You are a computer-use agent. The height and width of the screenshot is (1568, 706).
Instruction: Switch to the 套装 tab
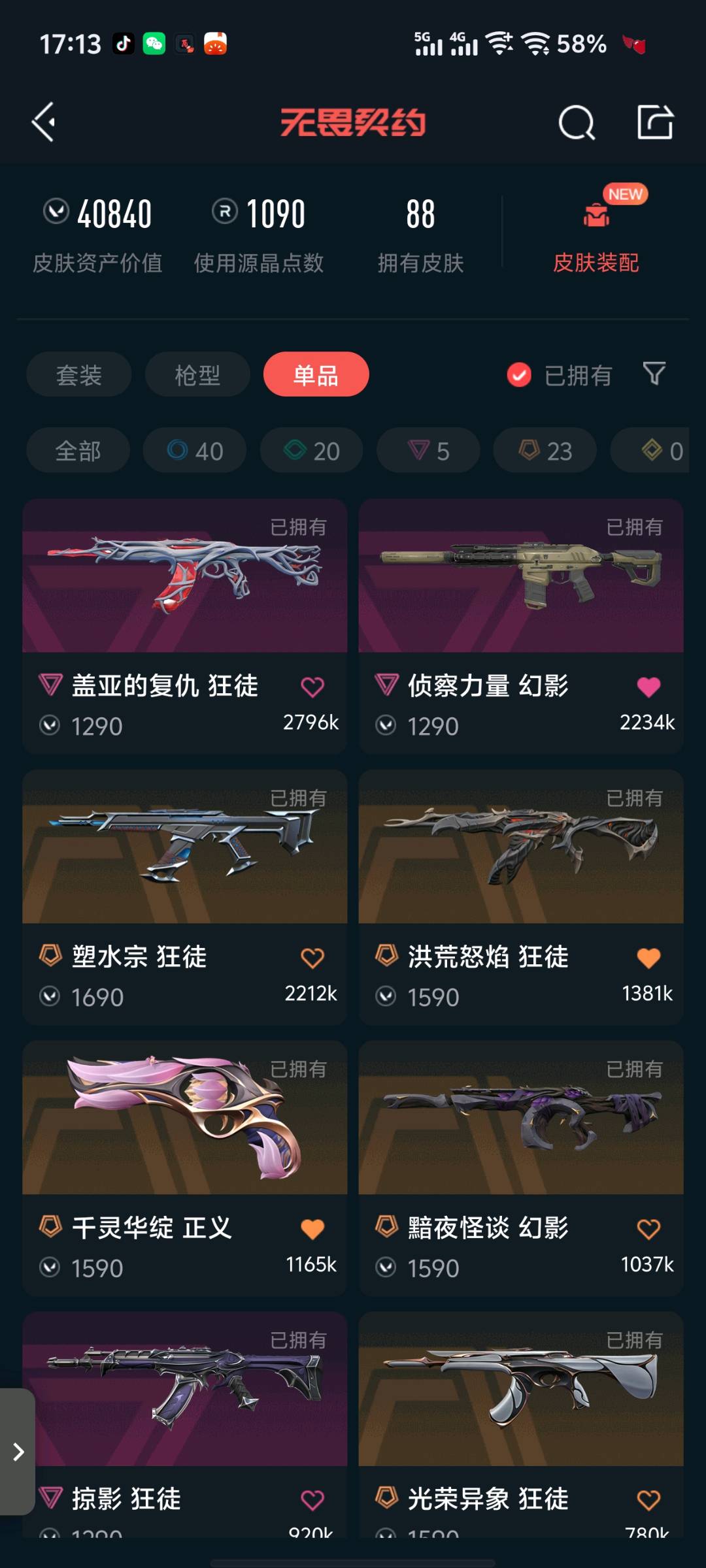click(x=79, y=375)
